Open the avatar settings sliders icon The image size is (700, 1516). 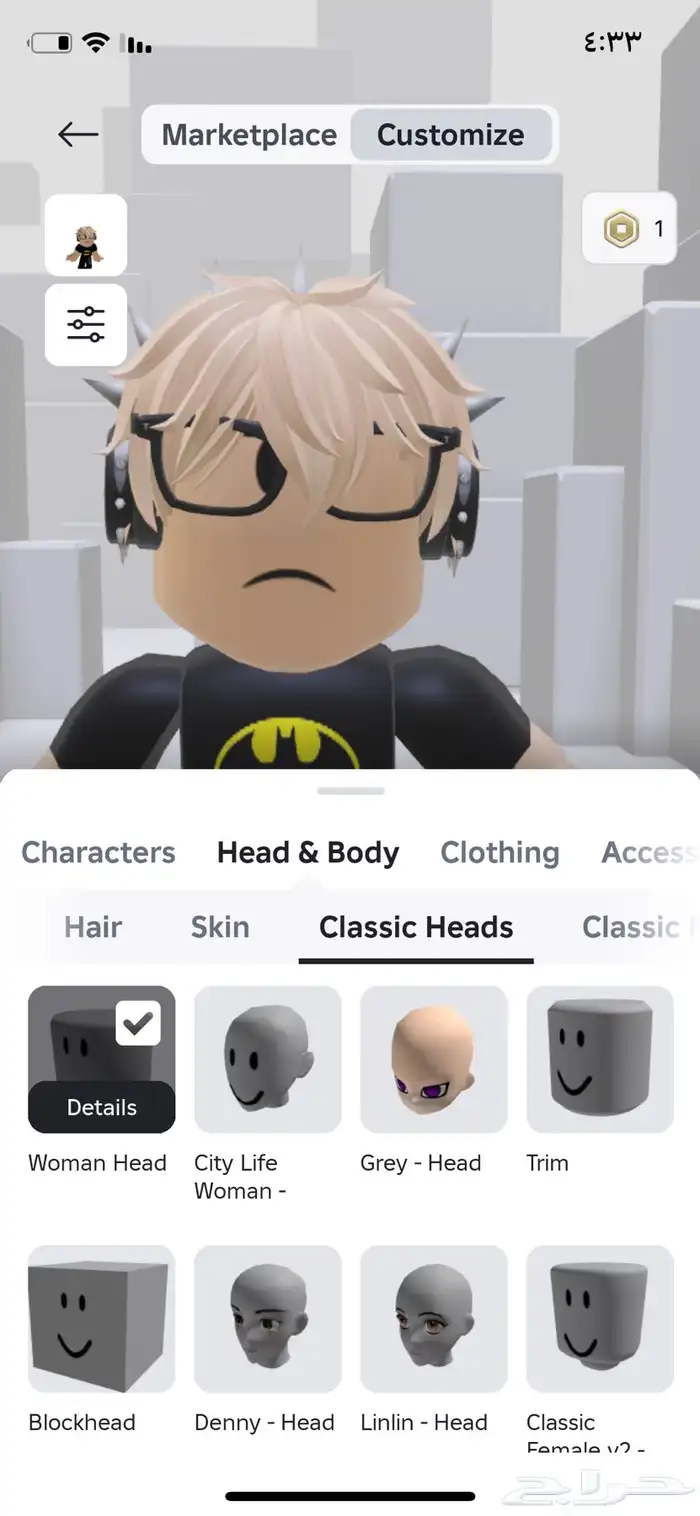[85, 325]
